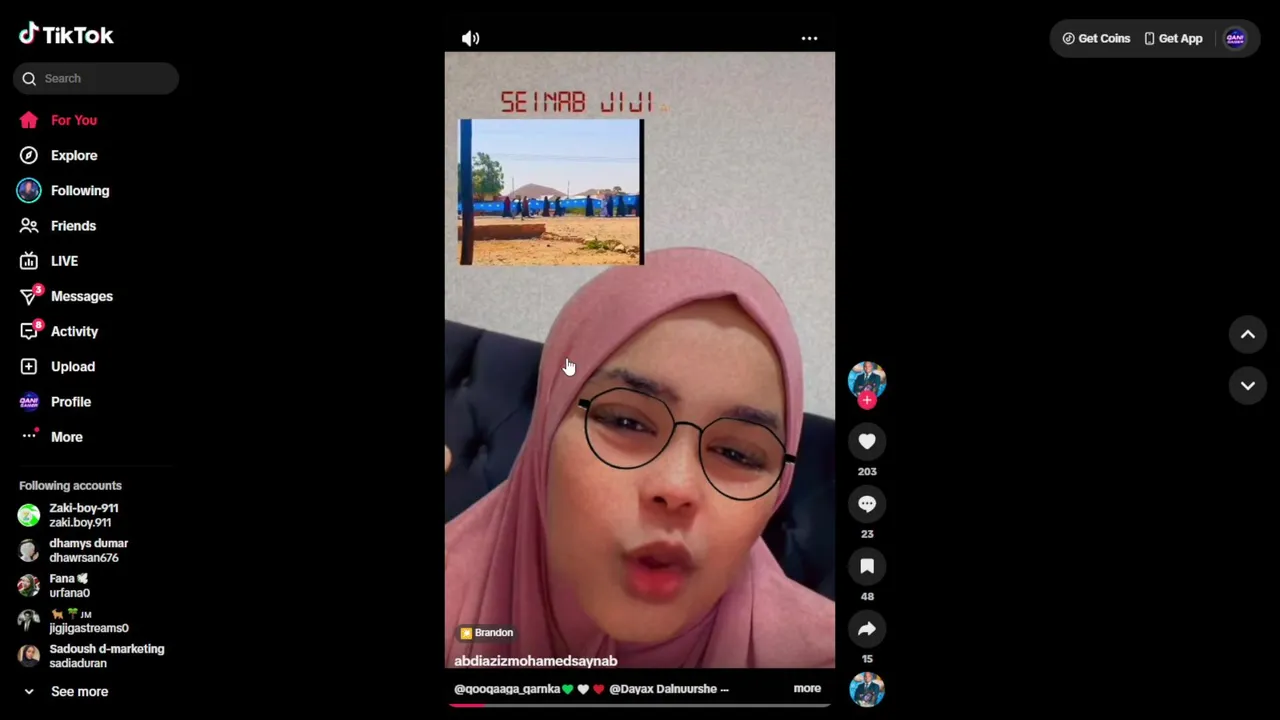The width and height of the screenshot is (1280, 720).
Task: Open the Search field
Action: [96, 78]
